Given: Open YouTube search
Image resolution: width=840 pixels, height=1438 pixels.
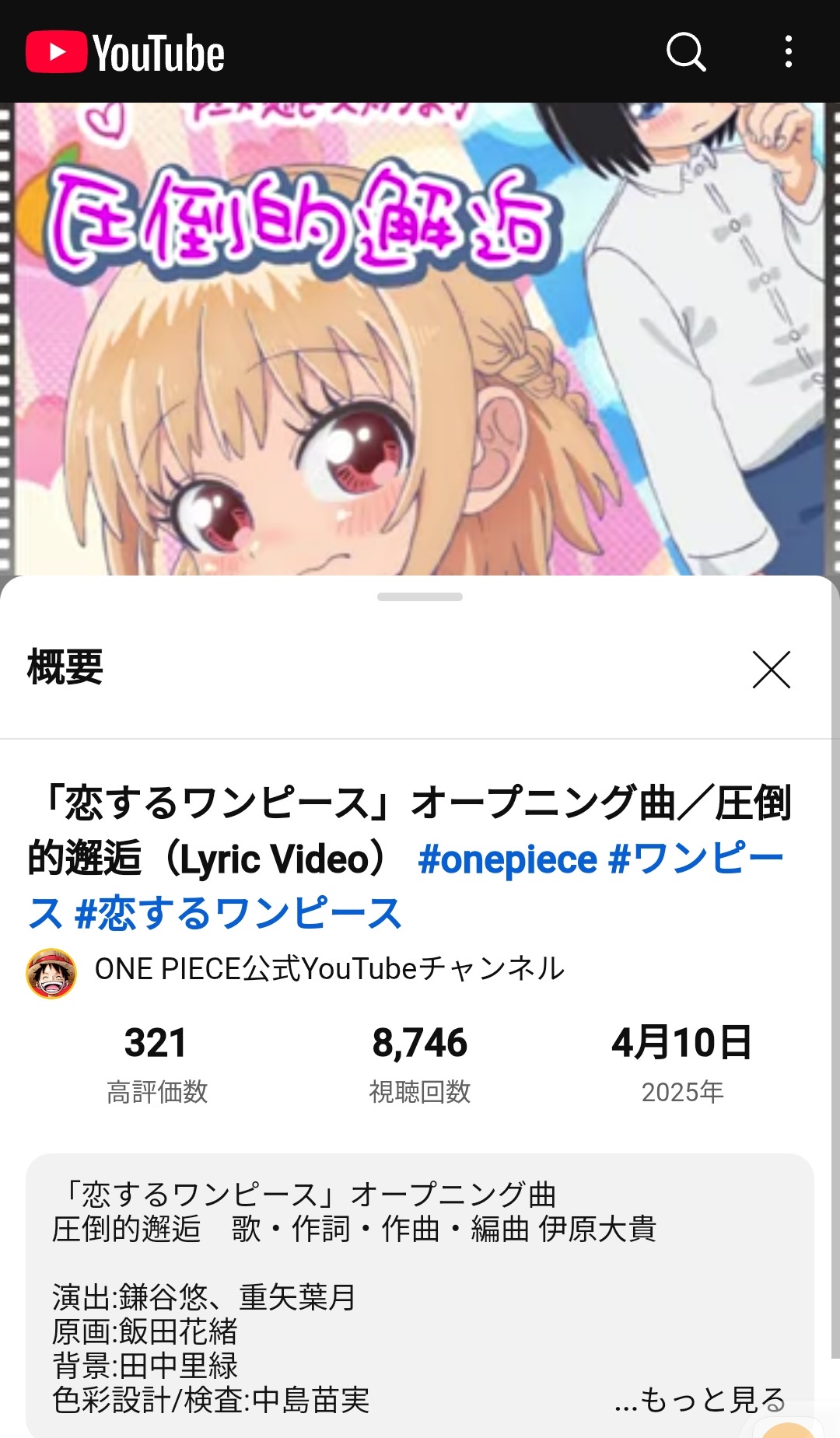Looking at the screenshot, I should coord(686,52).
